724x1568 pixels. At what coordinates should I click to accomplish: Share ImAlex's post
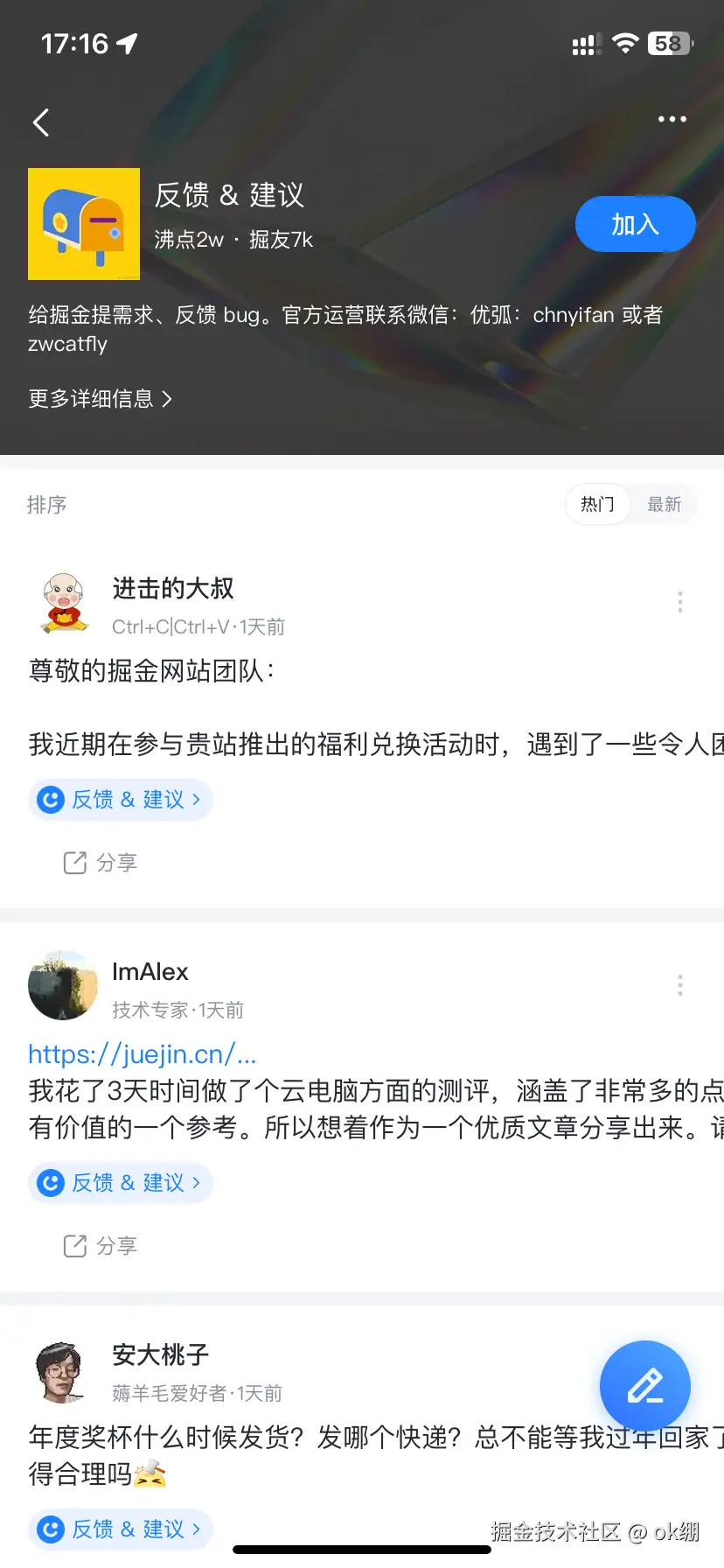[x=100, y=1246]
